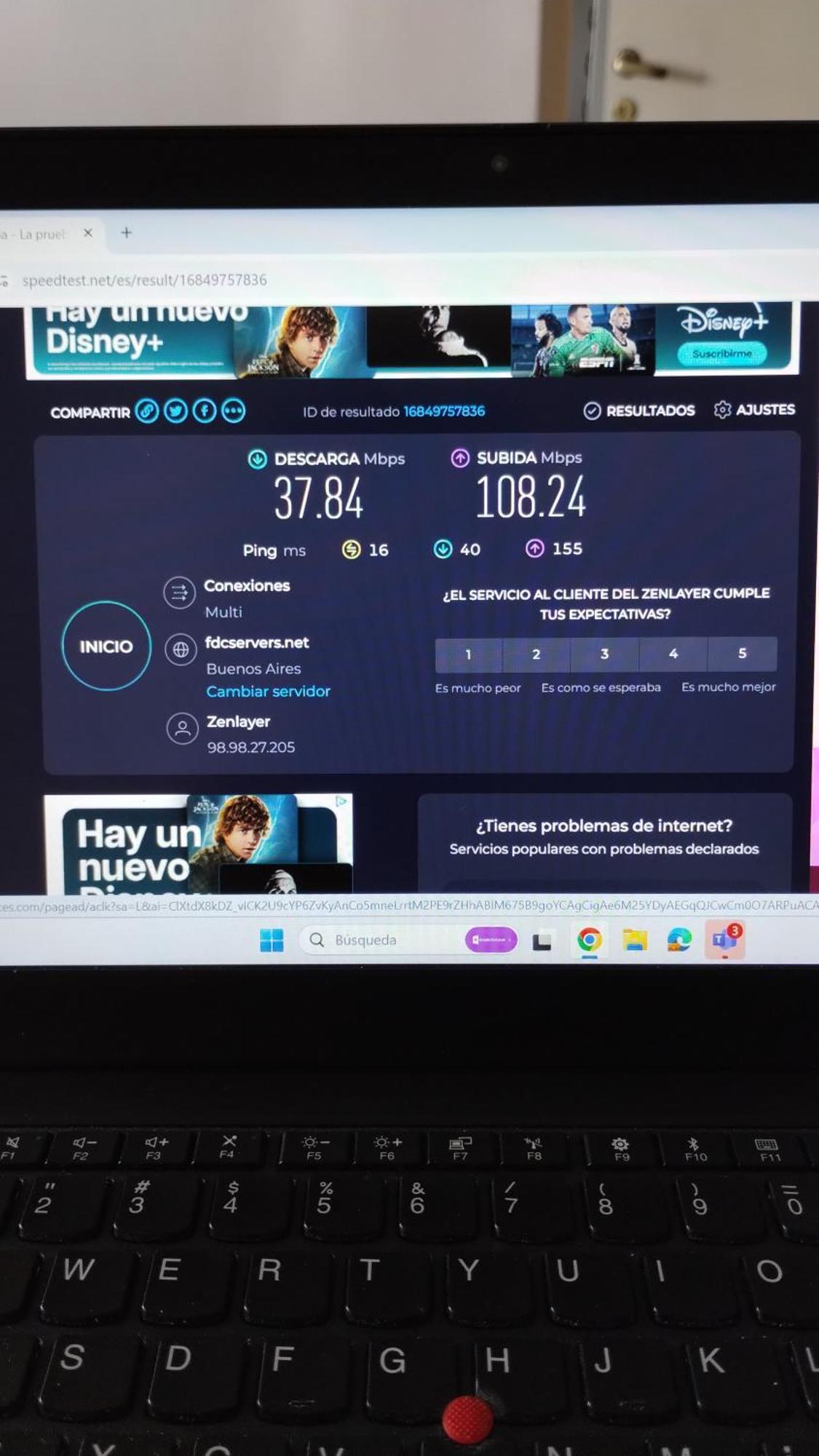Open RESULTADOS history
Screen dimensions: 819x1456
(x=639, y=411)
